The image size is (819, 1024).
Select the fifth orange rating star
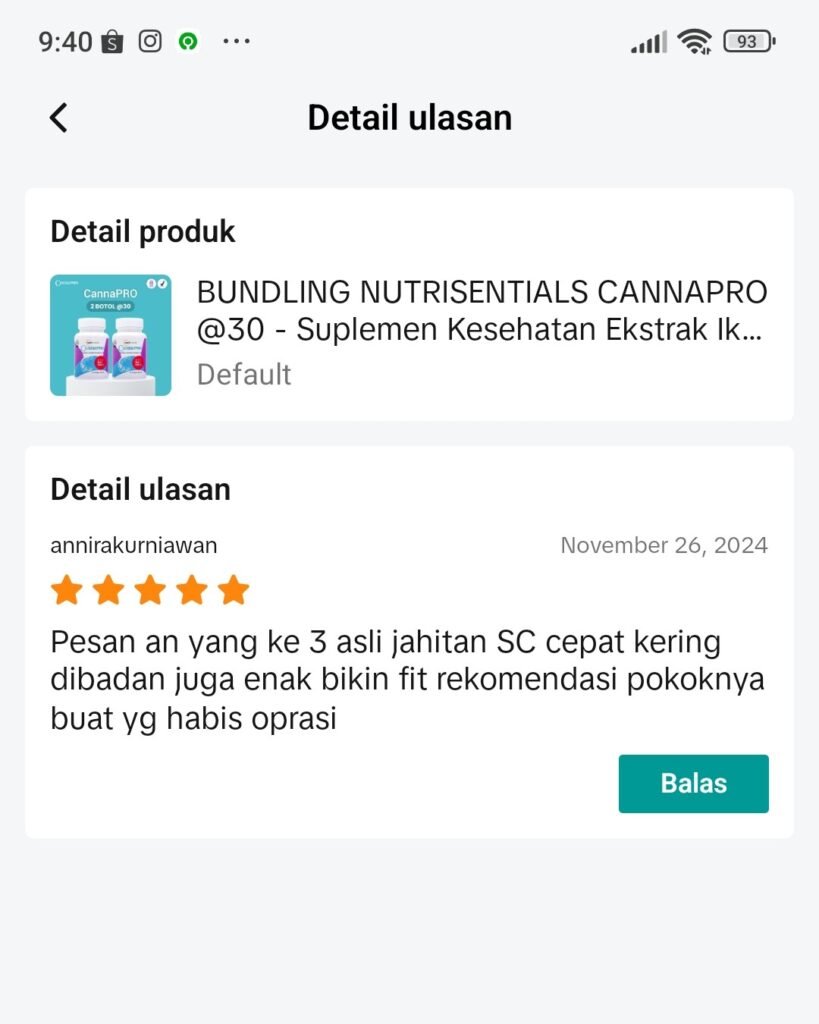(x=232, y=590)
